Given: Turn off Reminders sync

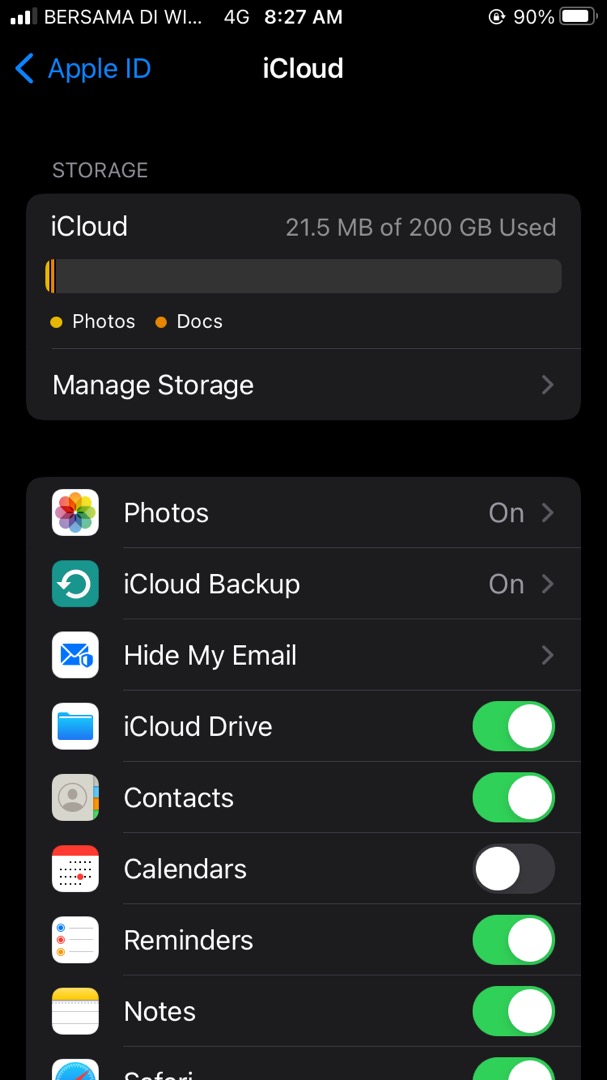Looking at the screenshot, I should click(513, 940).
